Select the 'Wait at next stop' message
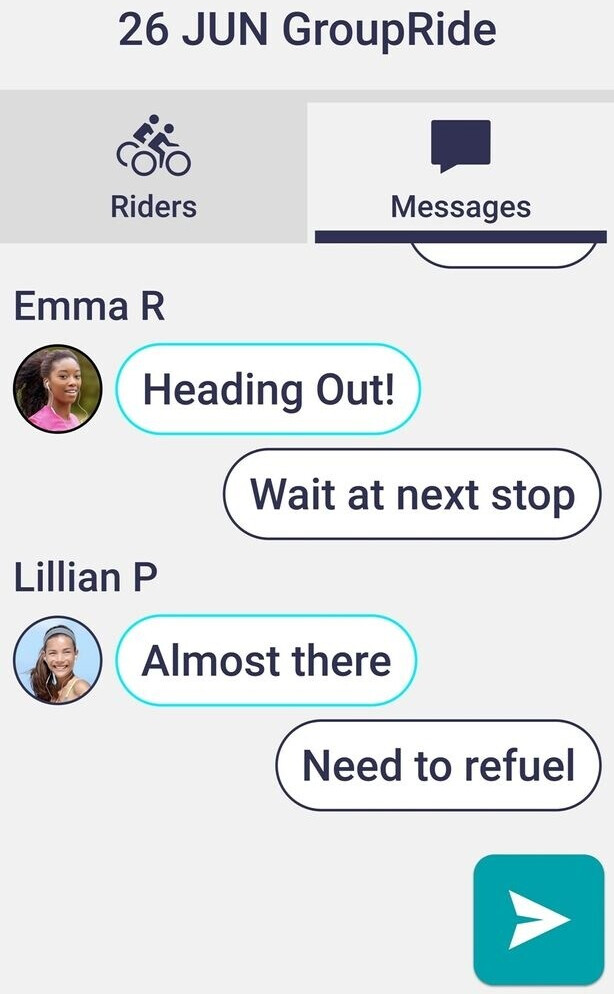 point(412,494)
